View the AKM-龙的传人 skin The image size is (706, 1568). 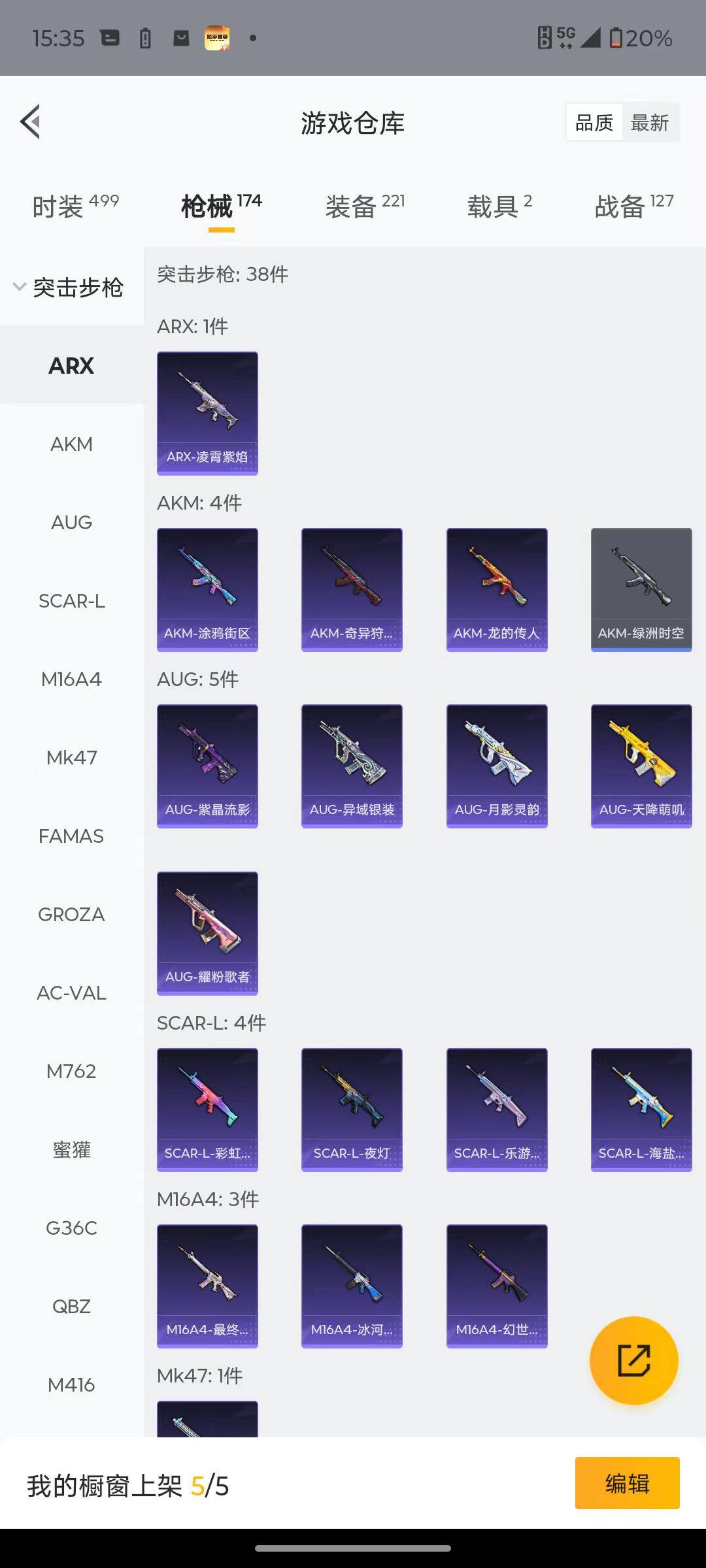tap(497, 589)
